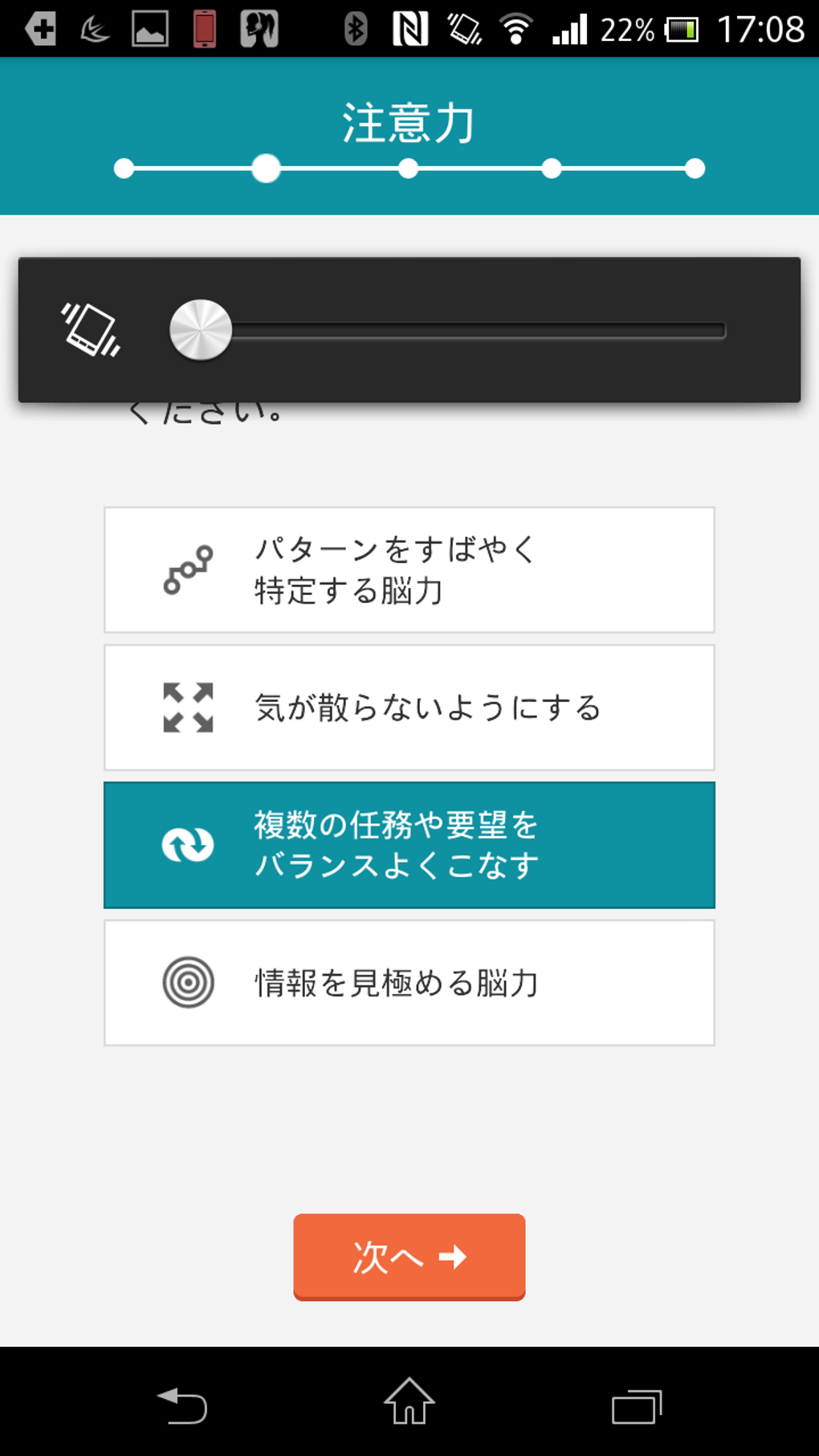
Task: Tap 複数の任務や要望をバランスよくこなす option
Action: tap(409, 845)
